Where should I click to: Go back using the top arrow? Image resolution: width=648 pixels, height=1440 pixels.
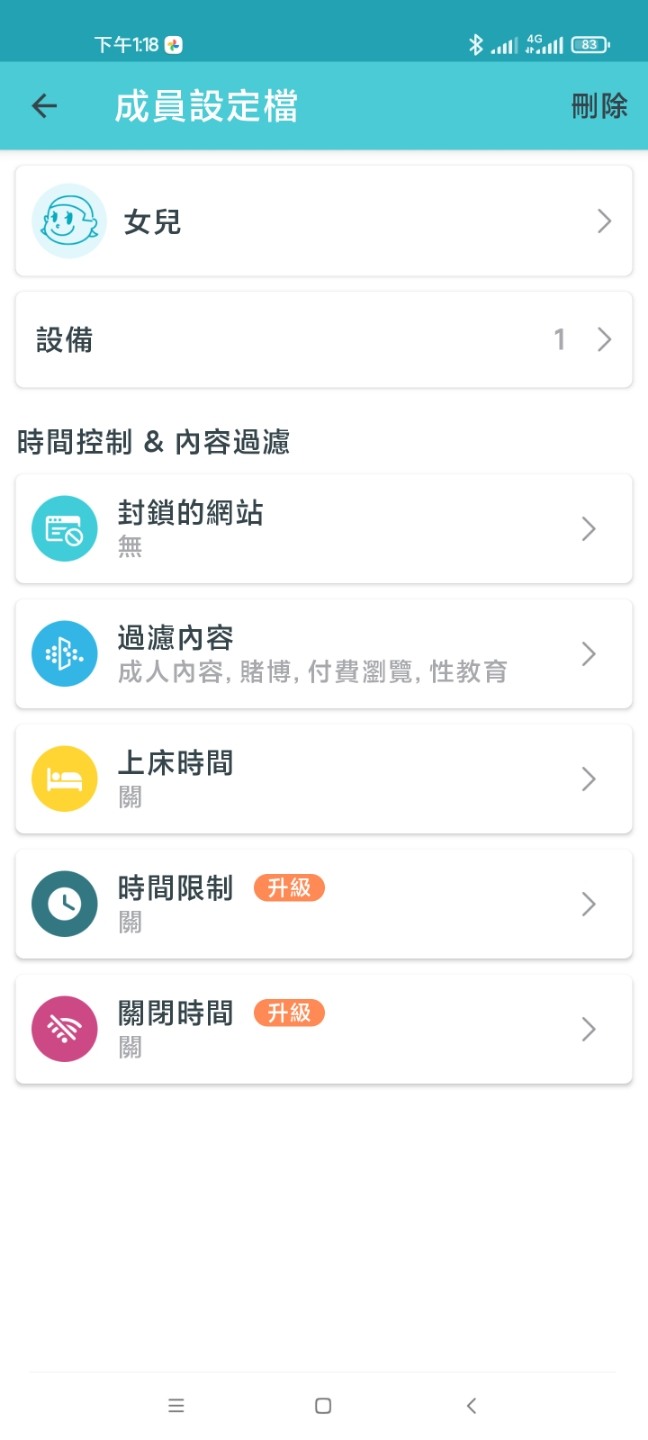coord(44,106)
